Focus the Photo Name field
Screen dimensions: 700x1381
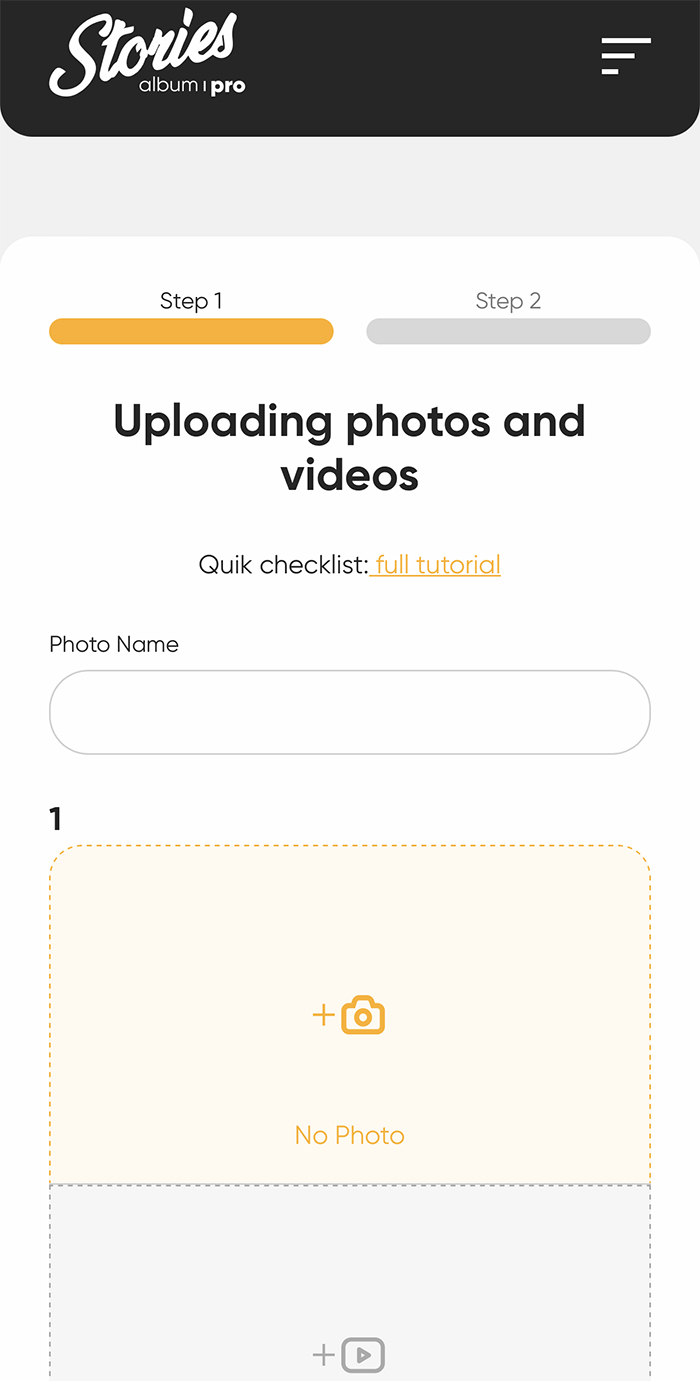click(349, 712)
